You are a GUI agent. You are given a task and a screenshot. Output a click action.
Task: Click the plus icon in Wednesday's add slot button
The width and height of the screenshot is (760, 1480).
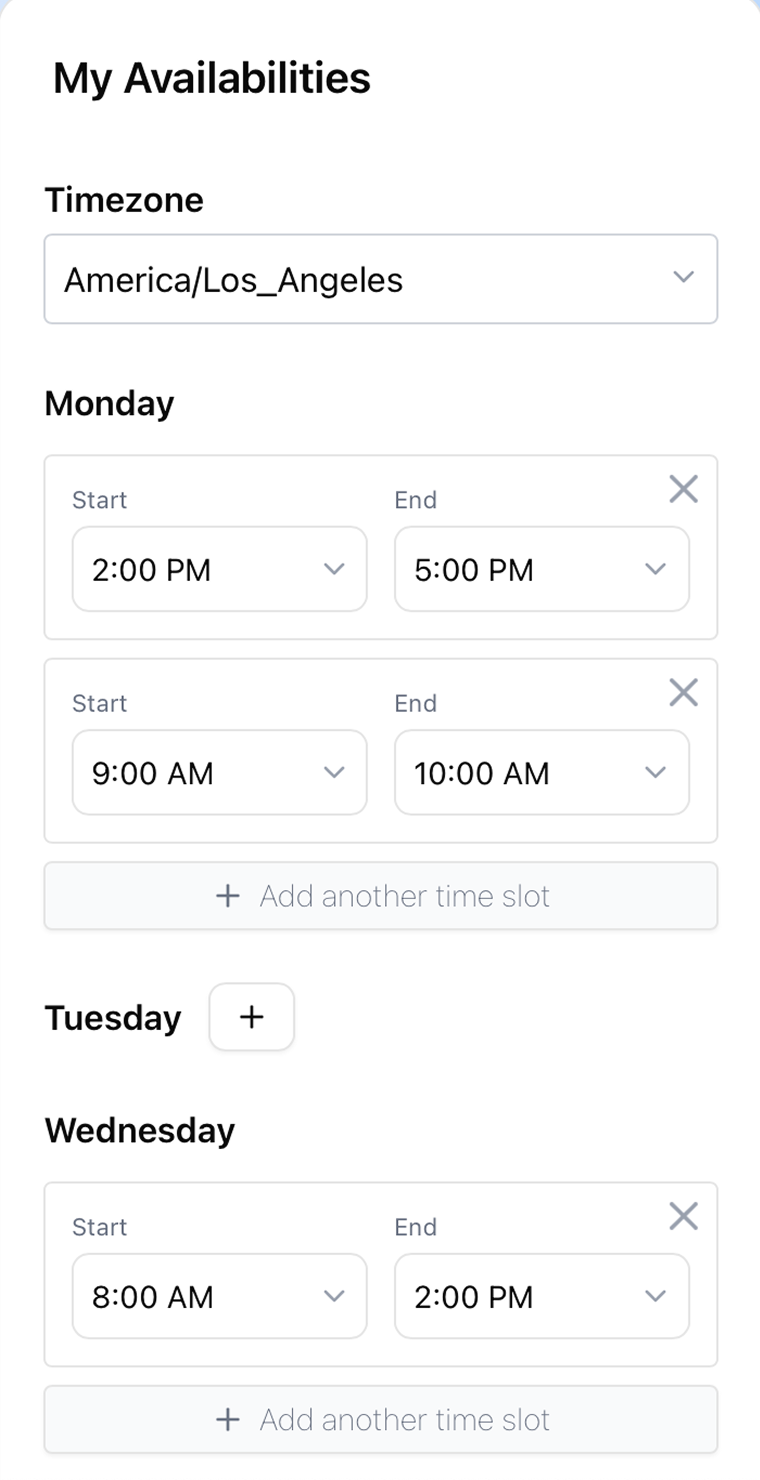pos(228,1419)
